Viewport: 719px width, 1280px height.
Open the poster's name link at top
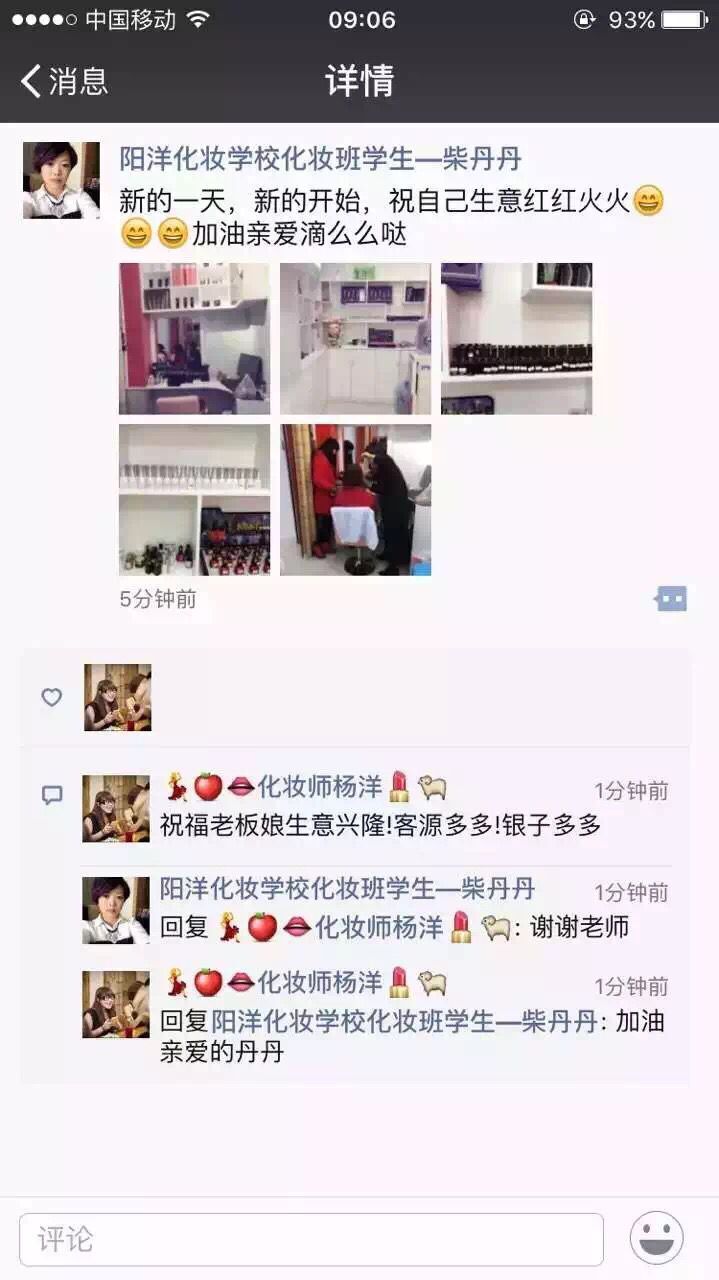point(320,159)
